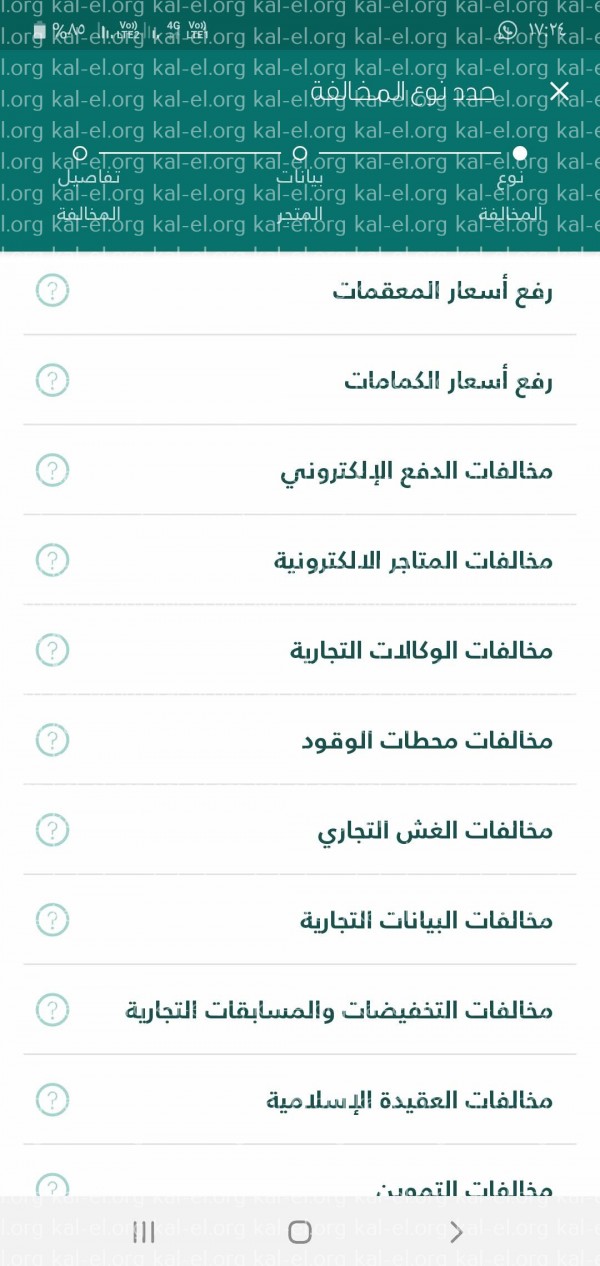Choose مخالفات الوكالات التجارية

[421, 651]
